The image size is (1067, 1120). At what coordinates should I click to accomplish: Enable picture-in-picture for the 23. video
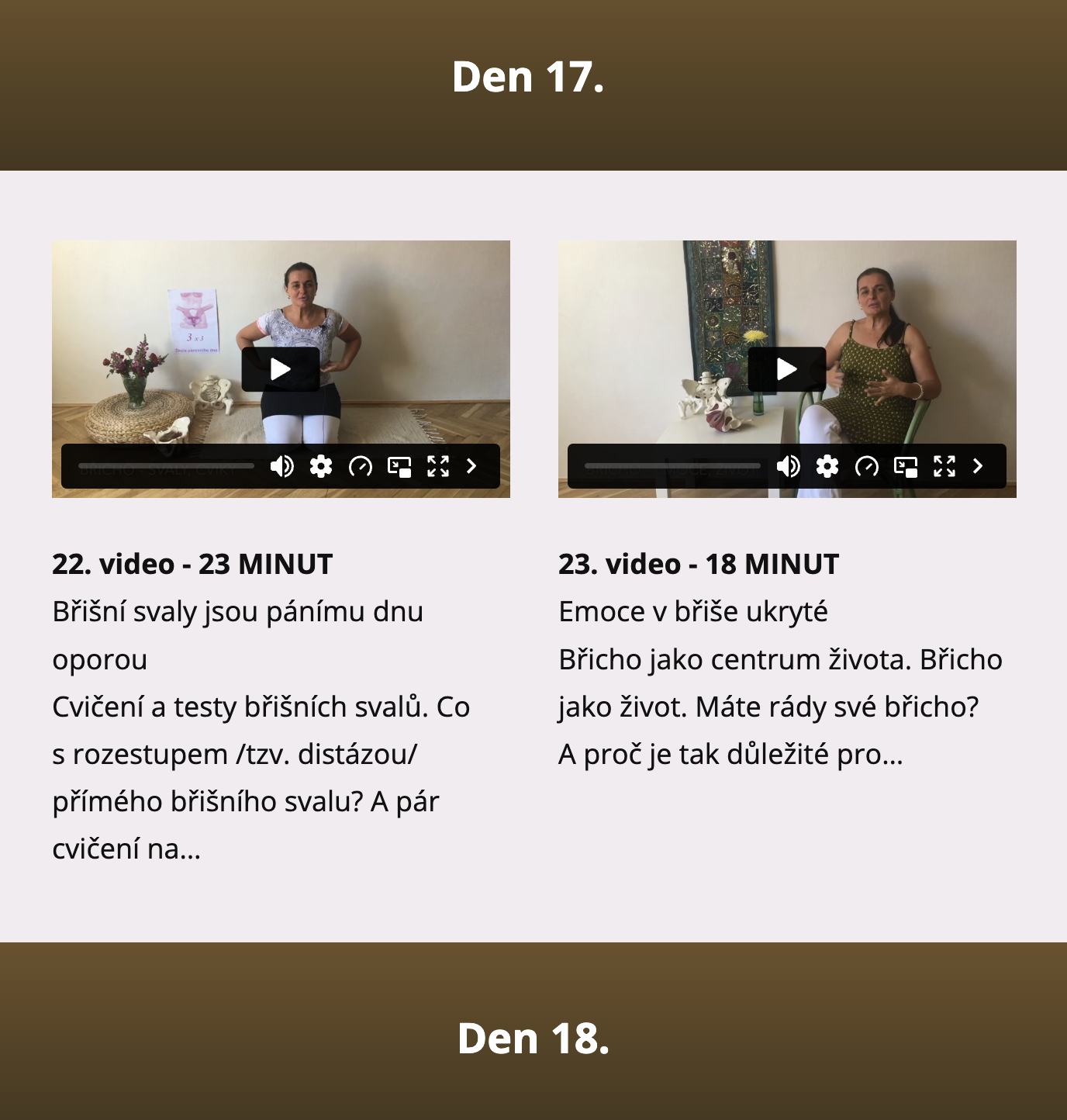click(906, 466)
